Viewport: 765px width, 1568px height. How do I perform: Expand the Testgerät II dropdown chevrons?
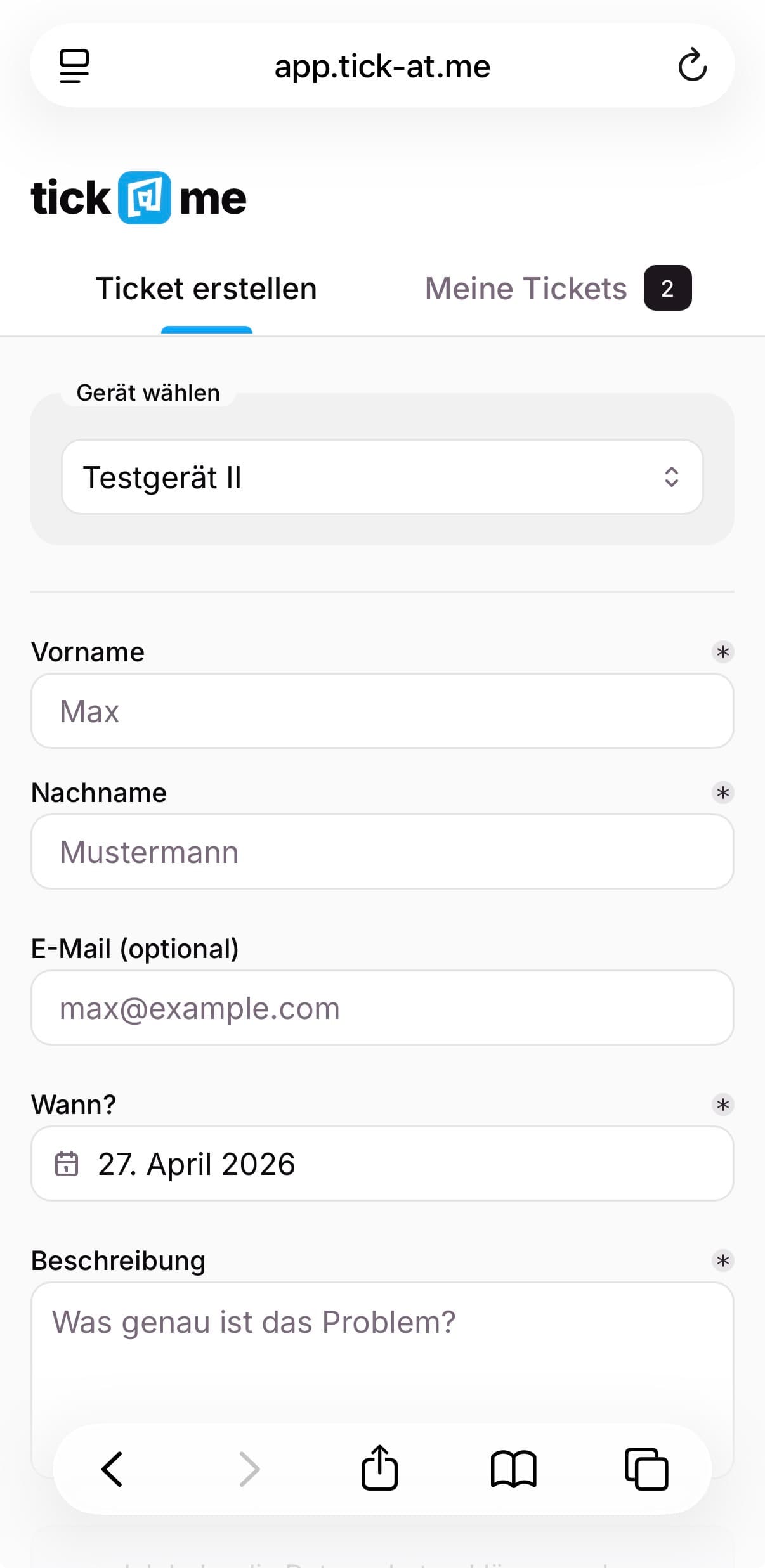pos(672,476)
